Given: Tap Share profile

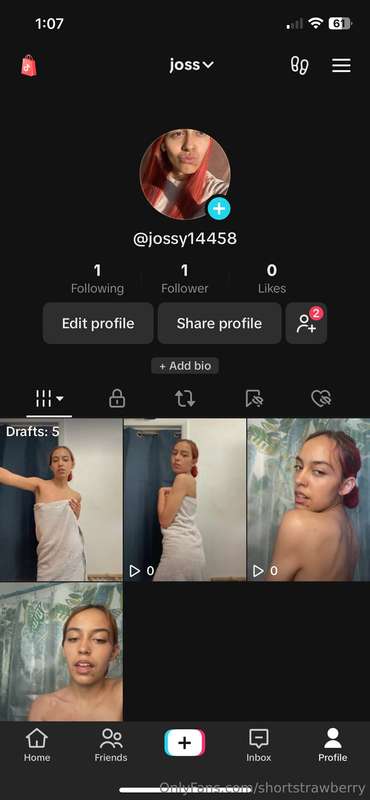Looking at the screenshot, I should click(x=219, y=323).
